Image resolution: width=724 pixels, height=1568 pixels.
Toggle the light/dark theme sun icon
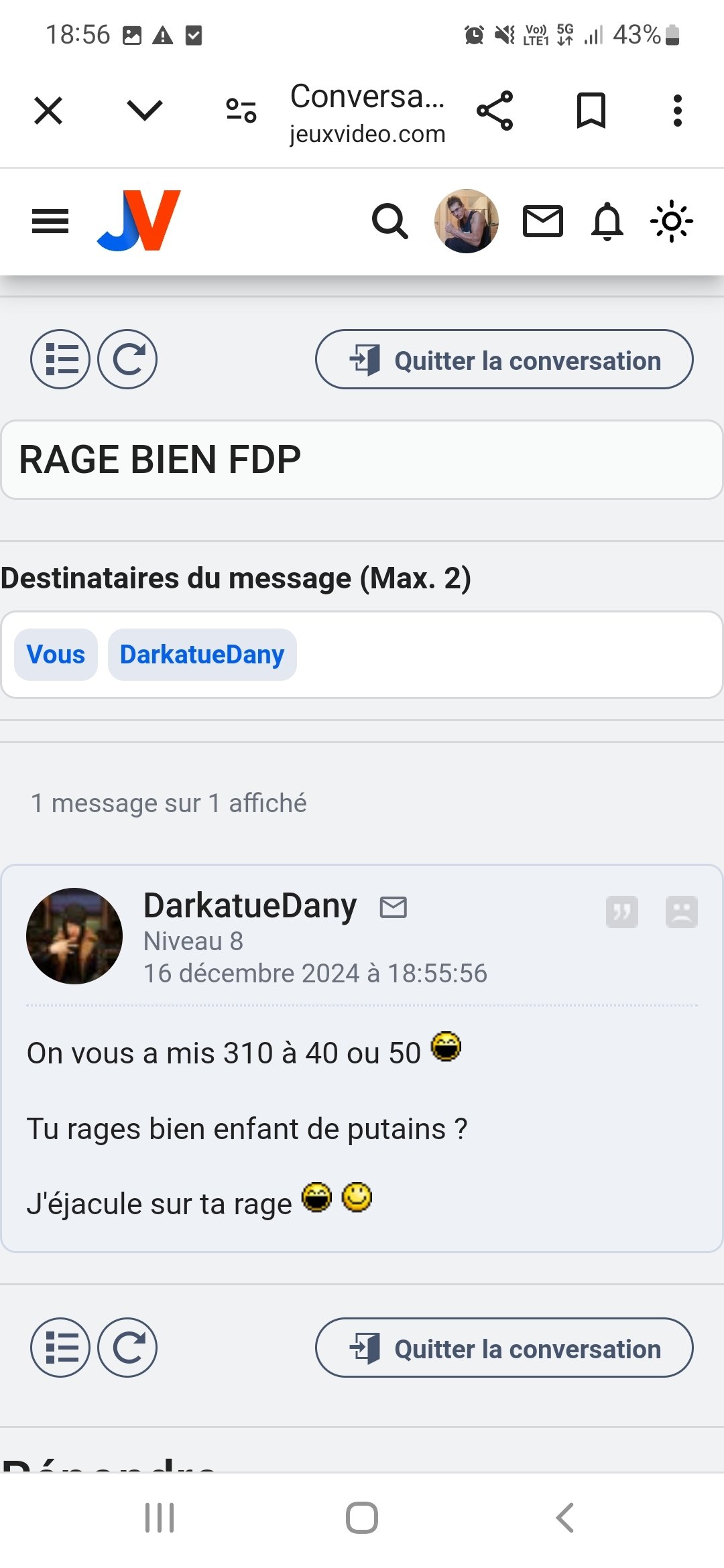pos(672,221)
